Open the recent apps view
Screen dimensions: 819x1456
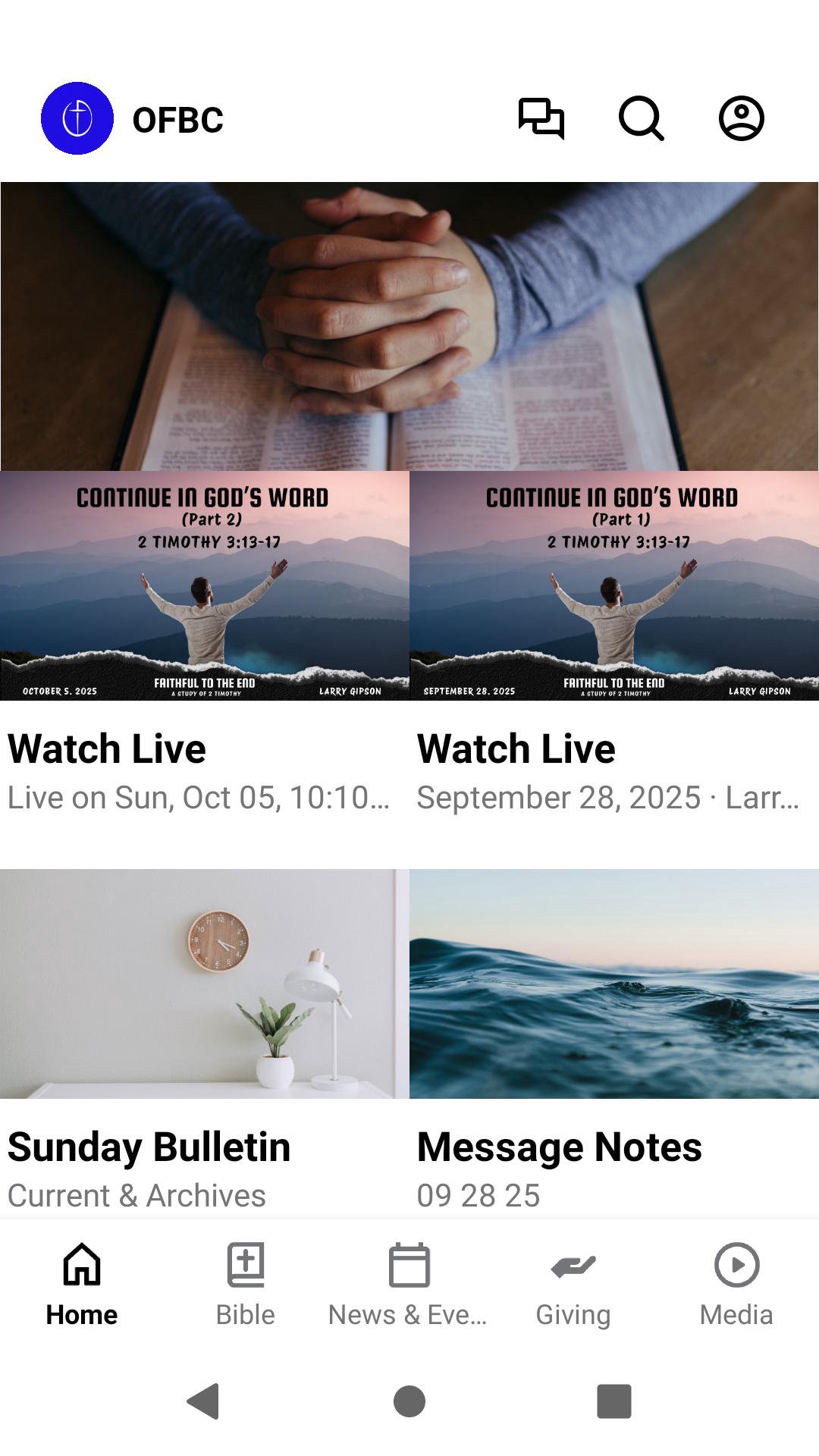pos(614,1401)
